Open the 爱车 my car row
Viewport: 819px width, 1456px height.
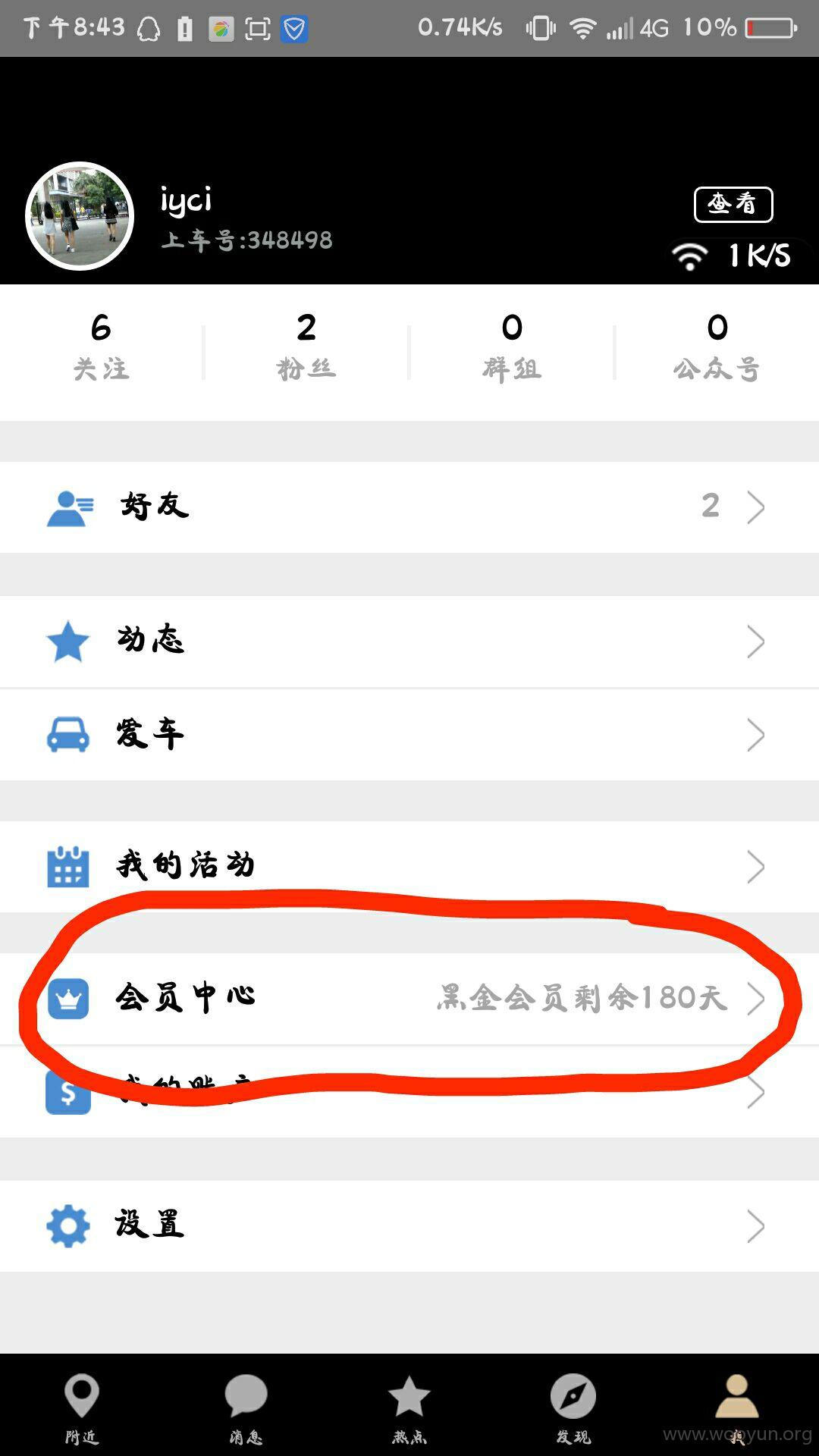(x=409, y=735)
